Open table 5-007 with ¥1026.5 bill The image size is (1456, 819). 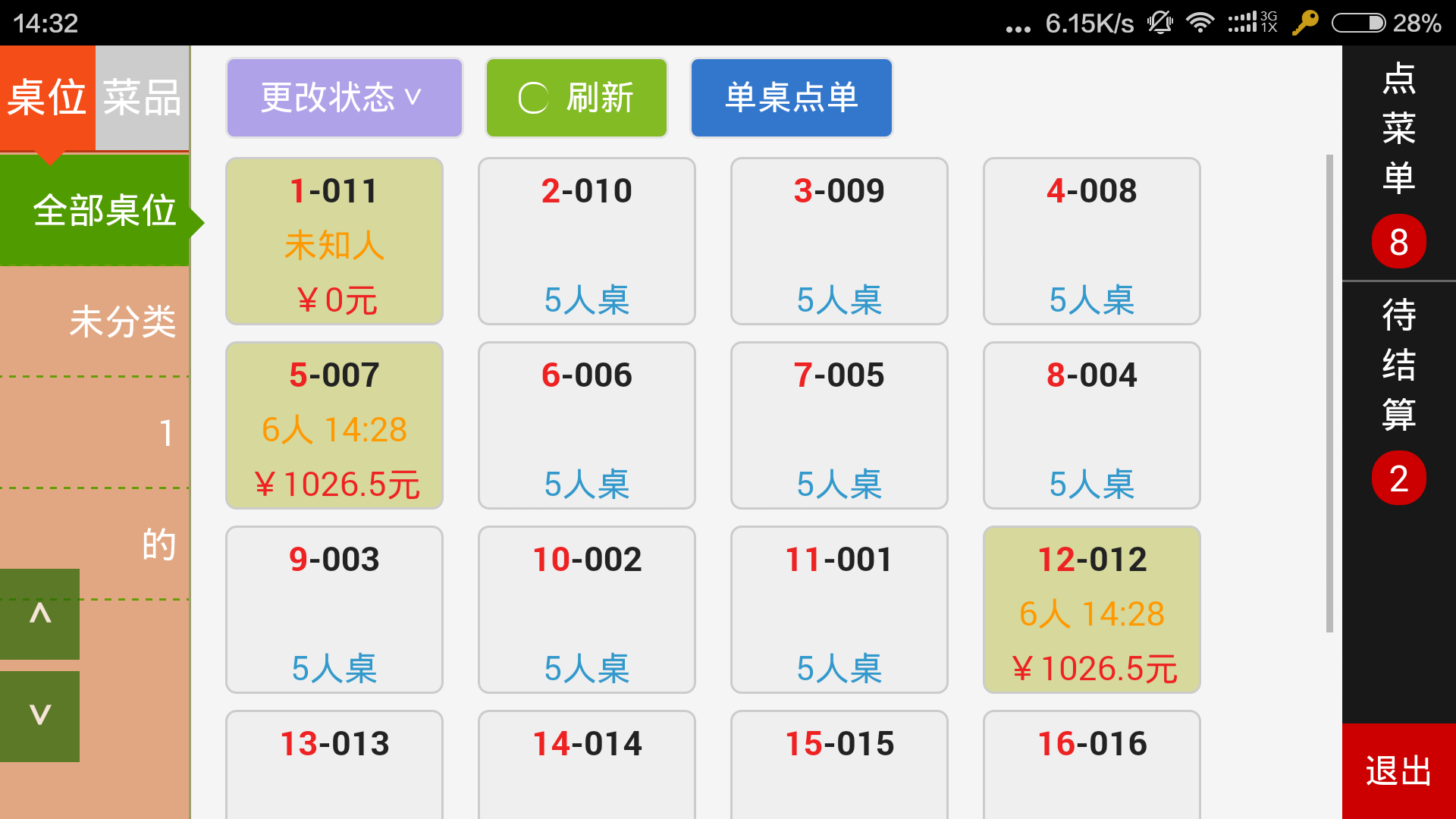tap(334, 425)
